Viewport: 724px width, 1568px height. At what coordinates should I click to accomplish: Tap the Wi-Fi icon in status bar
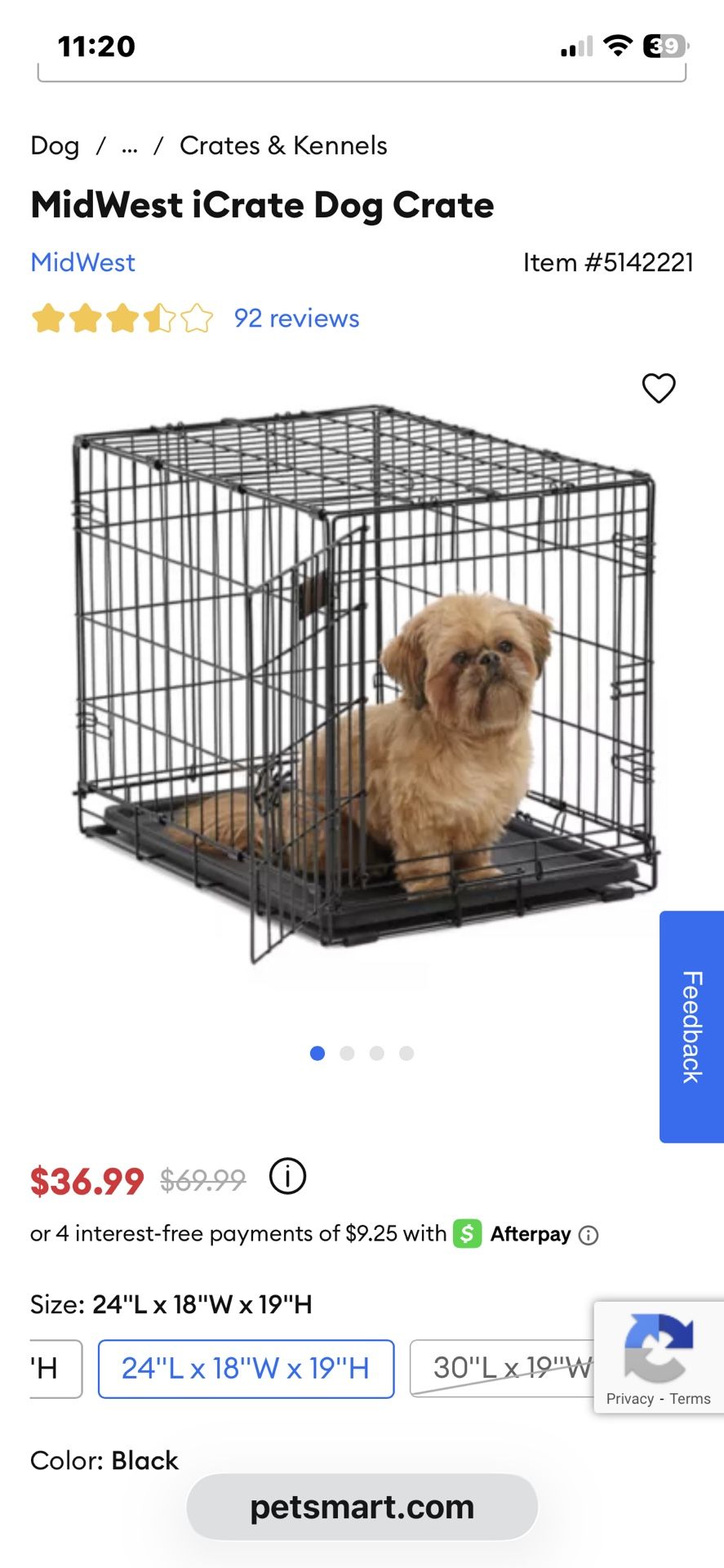pyautogui.click(x=620, y=47)
